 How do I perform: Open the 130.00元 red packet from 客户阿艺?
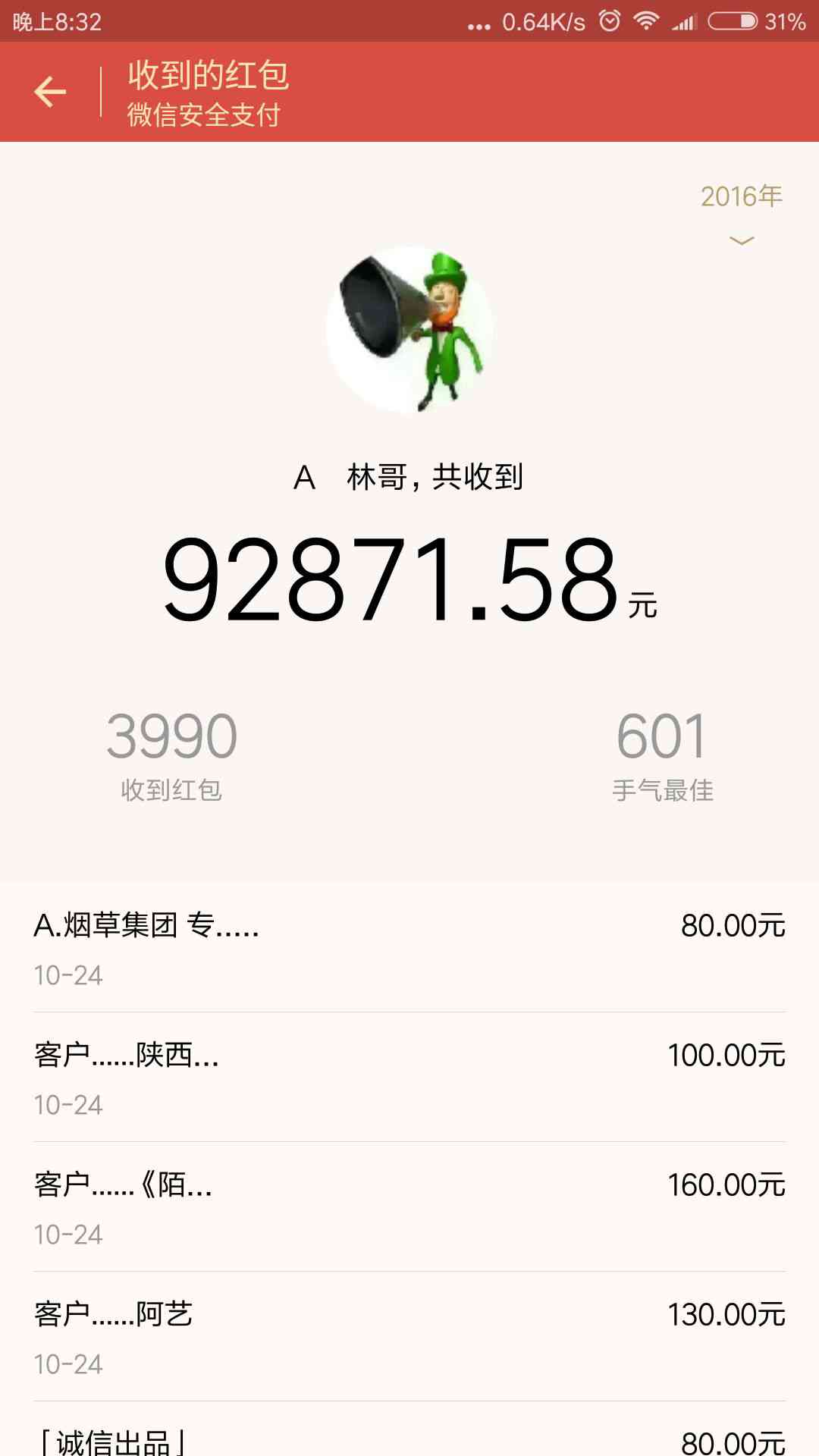click(x=409, y=1337)
